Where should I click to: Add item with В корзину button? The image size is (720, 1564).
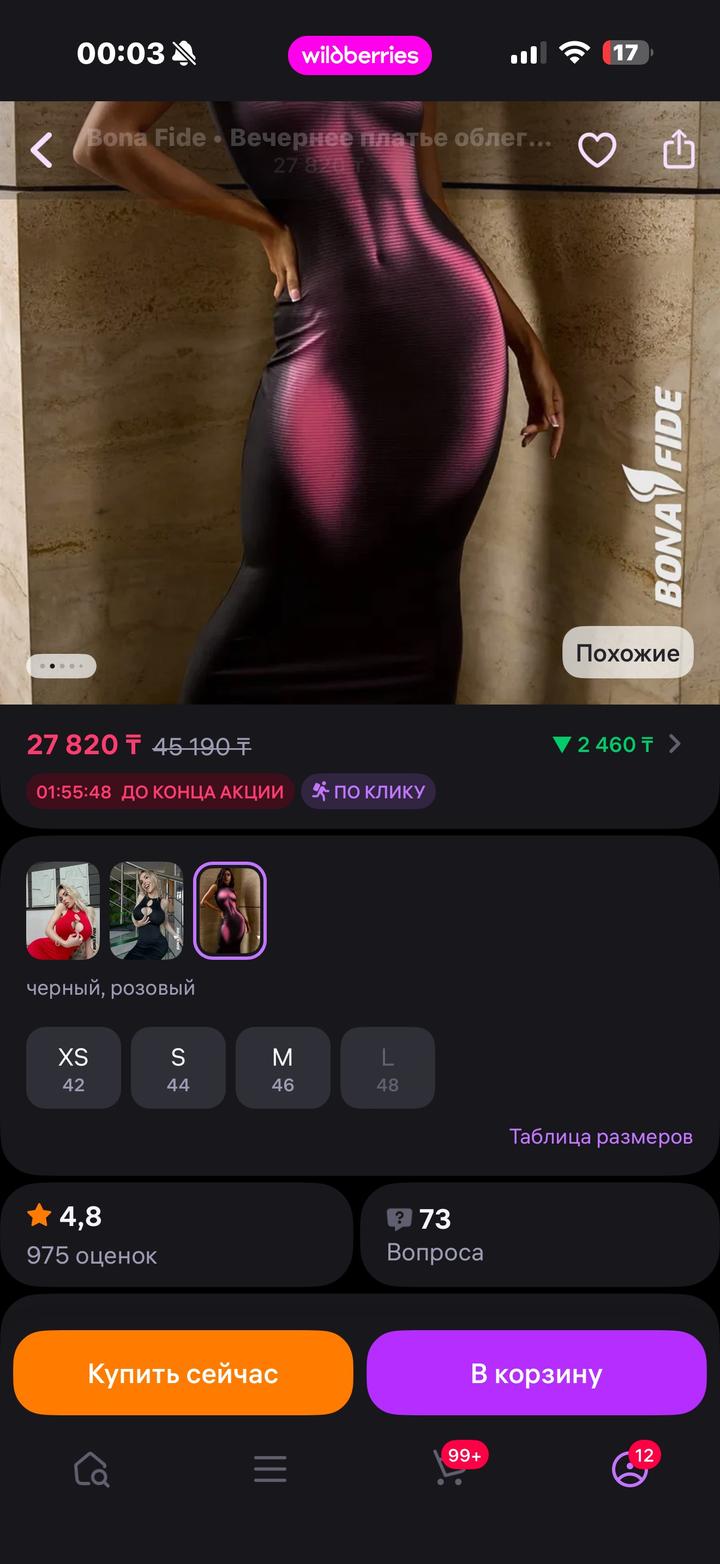pyautogui.click(x=536, y=1373)
